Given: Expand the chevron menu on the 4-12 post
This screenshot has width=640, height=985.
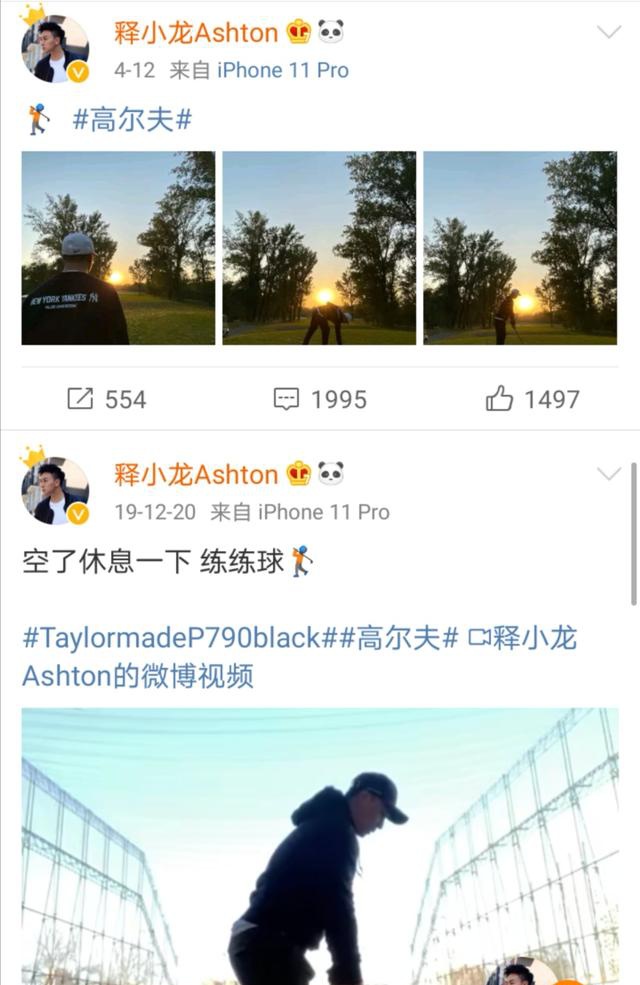Looking at the screenshot, I should pos(608,33).
